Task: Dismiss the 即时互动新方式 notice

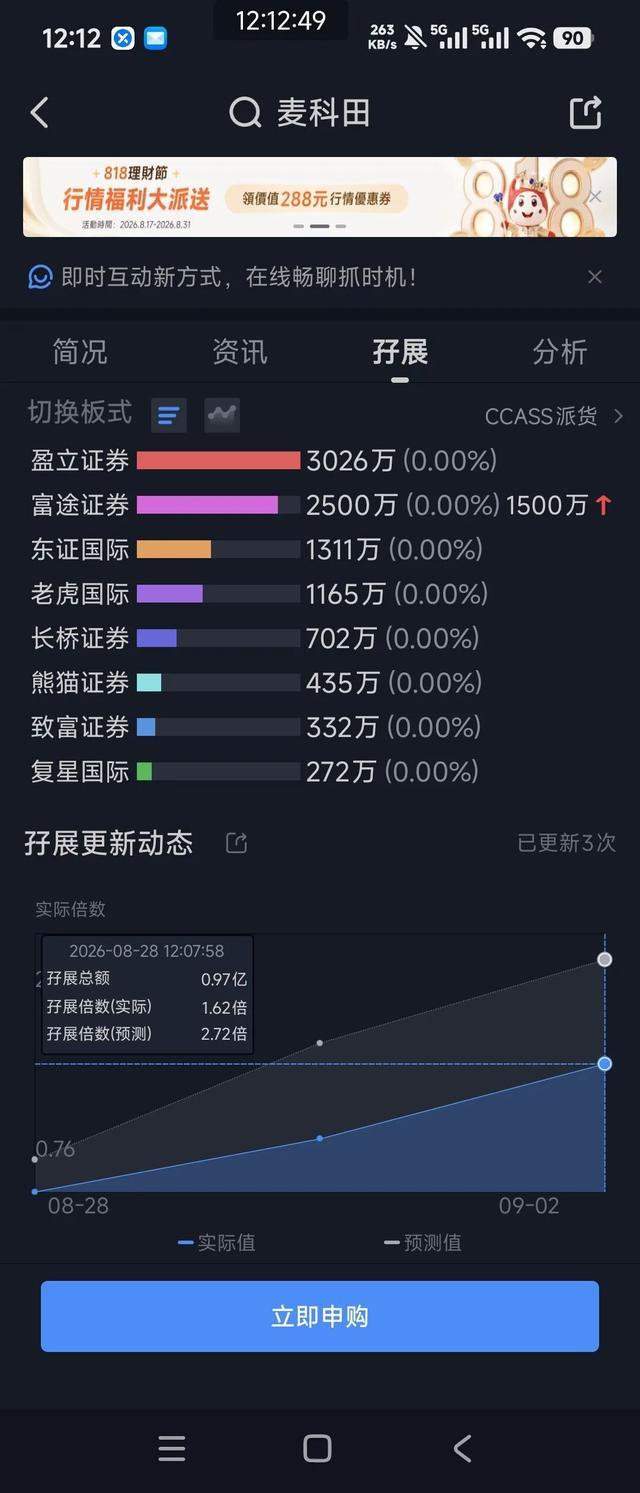Action: tap(595, 277)
